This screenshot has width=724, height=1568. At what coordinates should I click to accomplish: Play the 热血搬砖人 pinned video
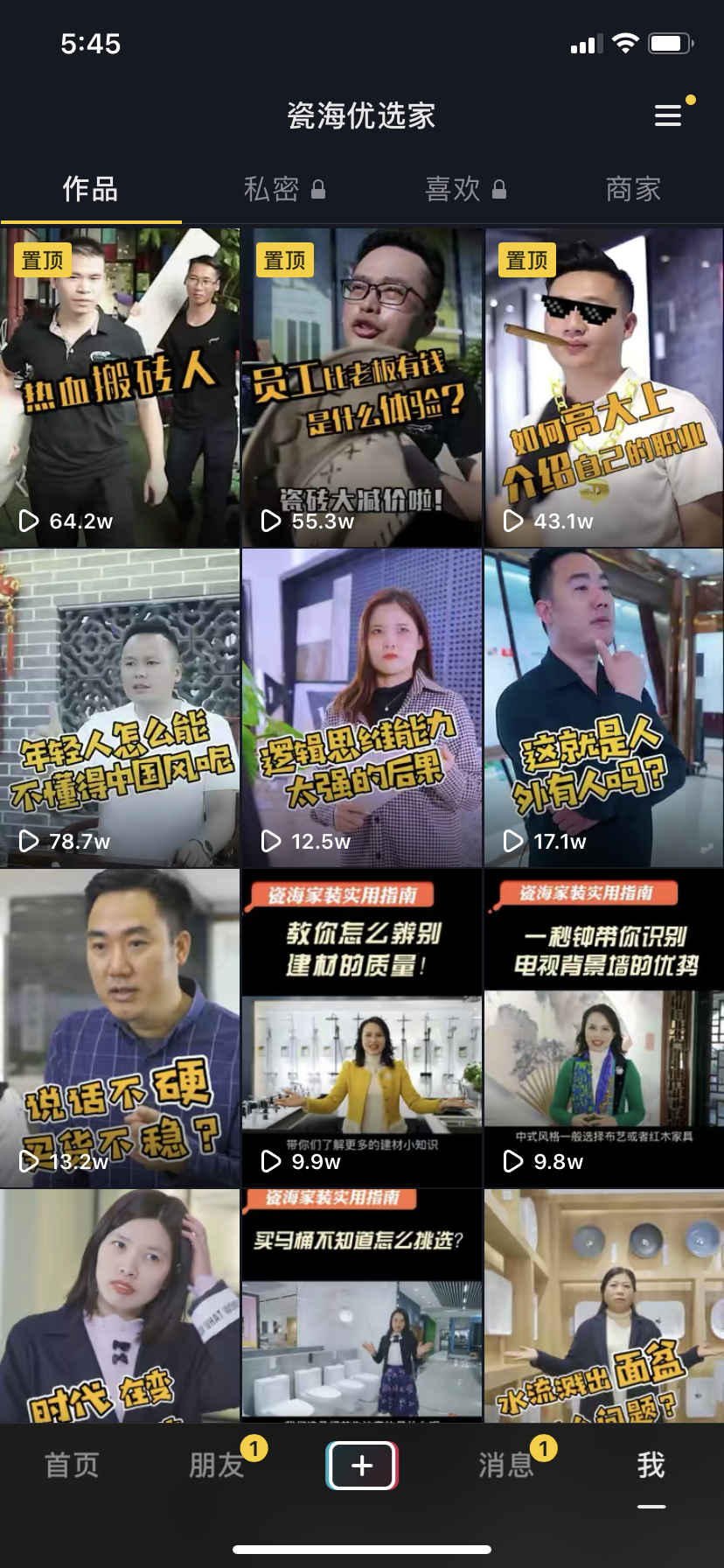coord(120,388)
